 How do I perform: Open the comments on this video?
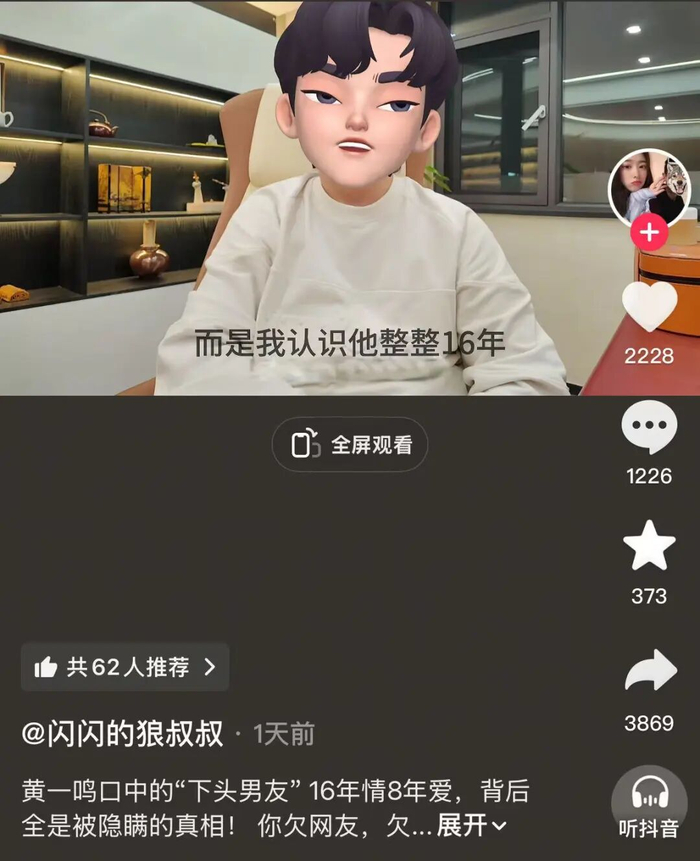click(x=649, y=427)
